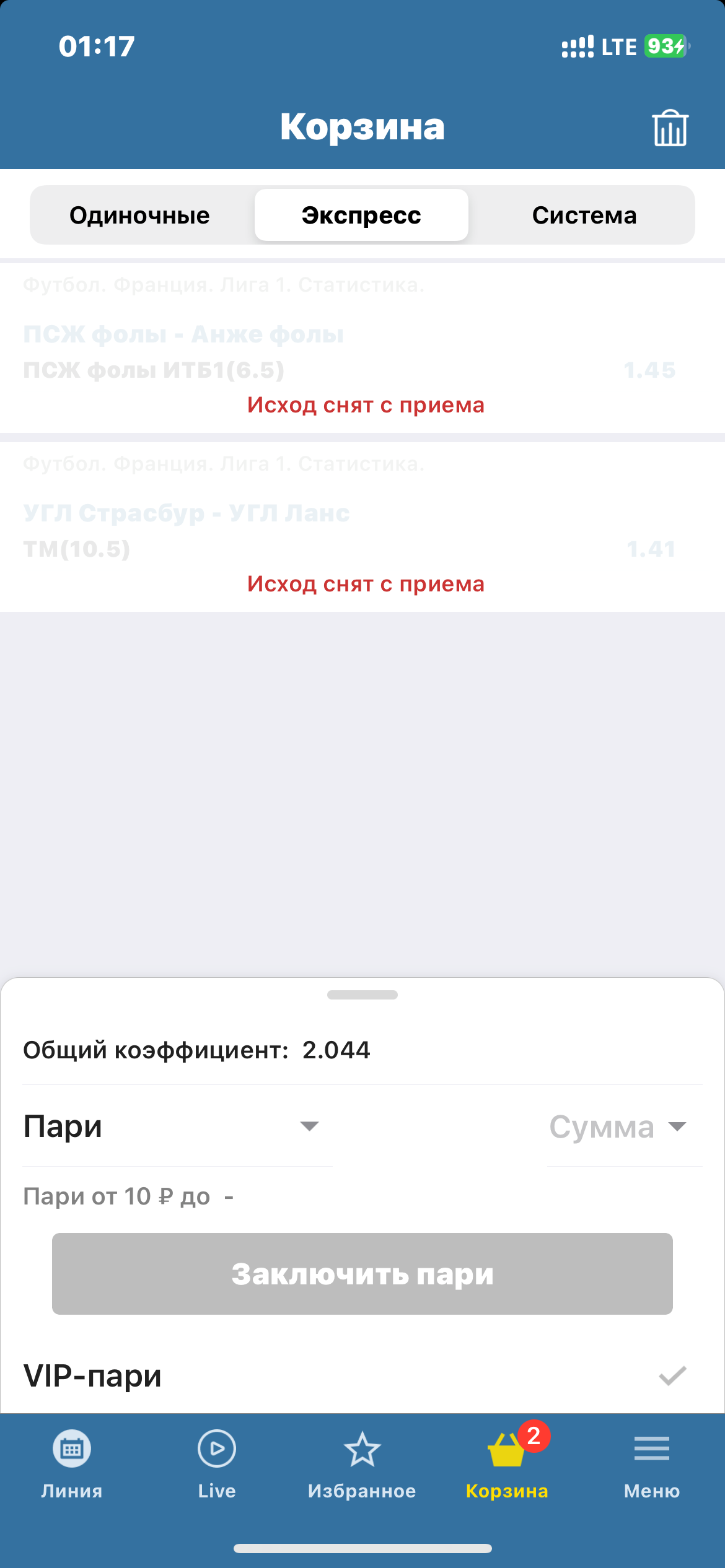Open the Live tab

pyautogui.click(x=217, y=1465)
